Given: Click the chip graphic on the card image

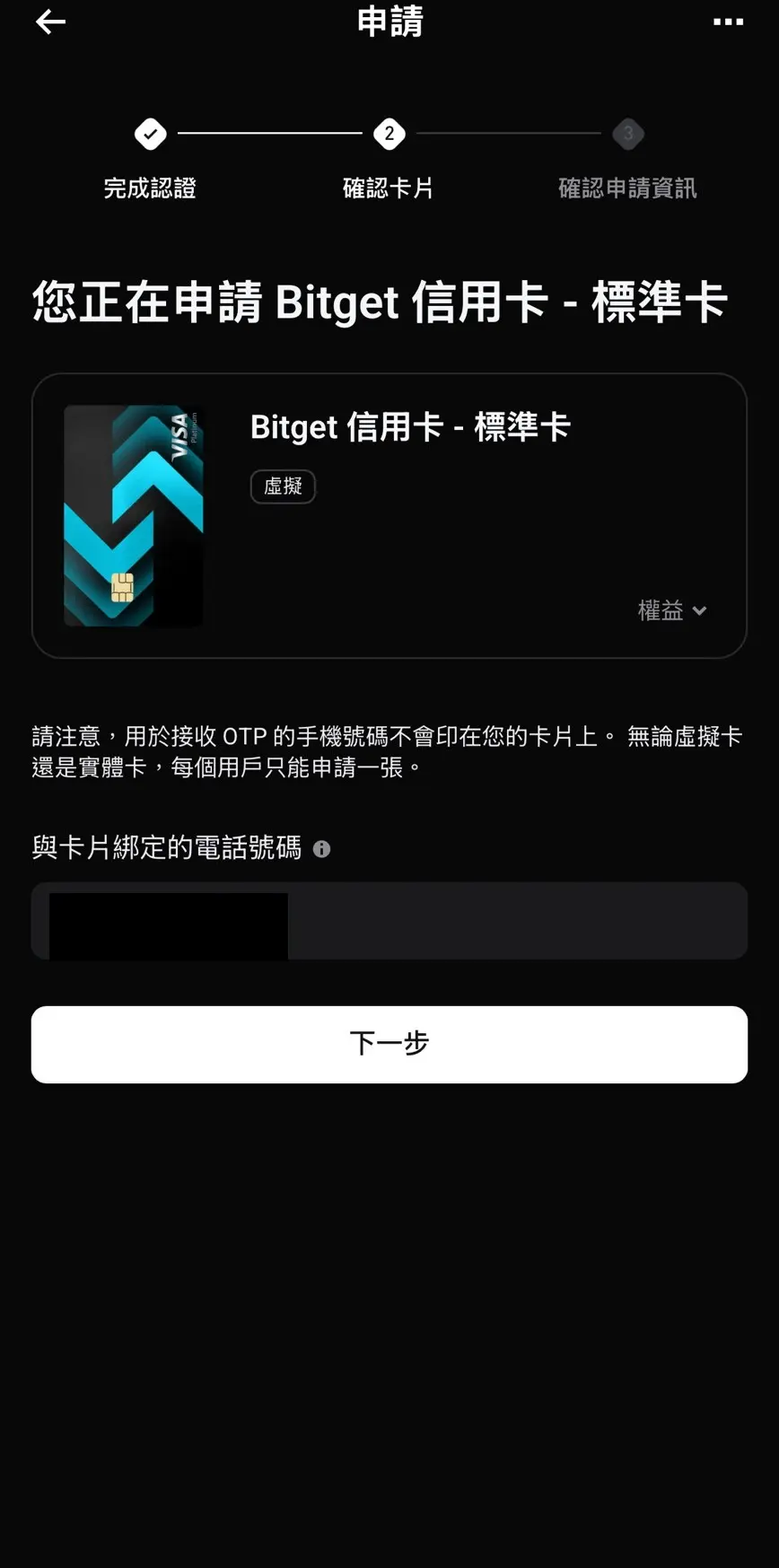Looking at the screenshot, I should (x=123, y=588).
